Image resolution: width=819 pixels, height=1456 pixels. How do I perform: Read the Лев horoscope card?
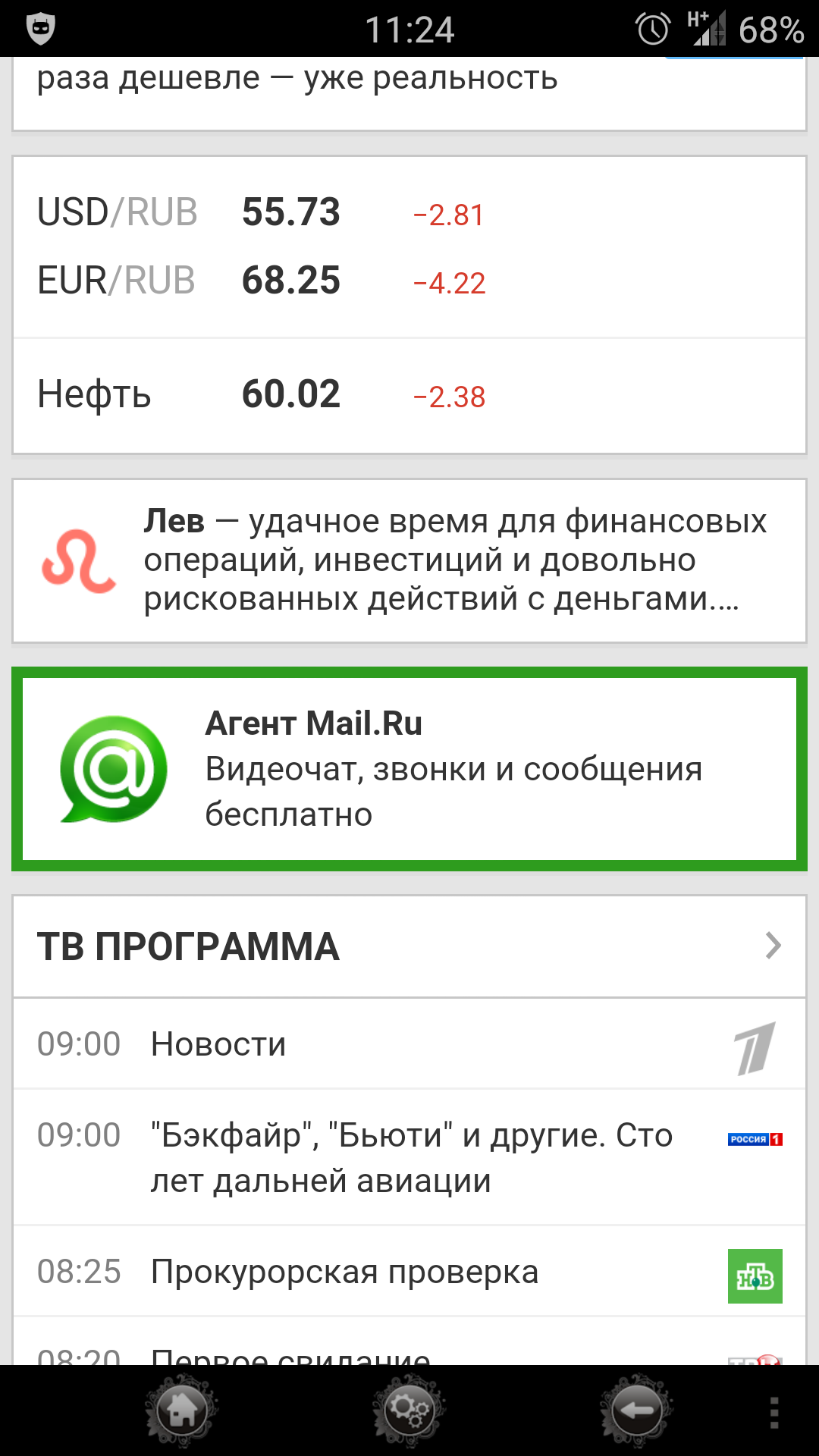pyautogui.click(x=409, y=560)
